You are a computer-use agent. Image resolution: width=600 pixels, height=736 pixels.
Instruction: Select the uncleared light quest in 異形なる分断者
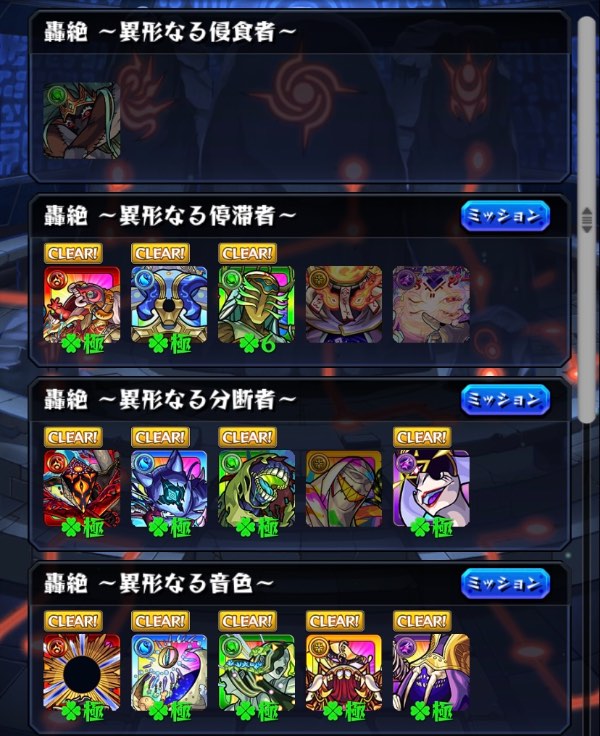pos(344,488)
